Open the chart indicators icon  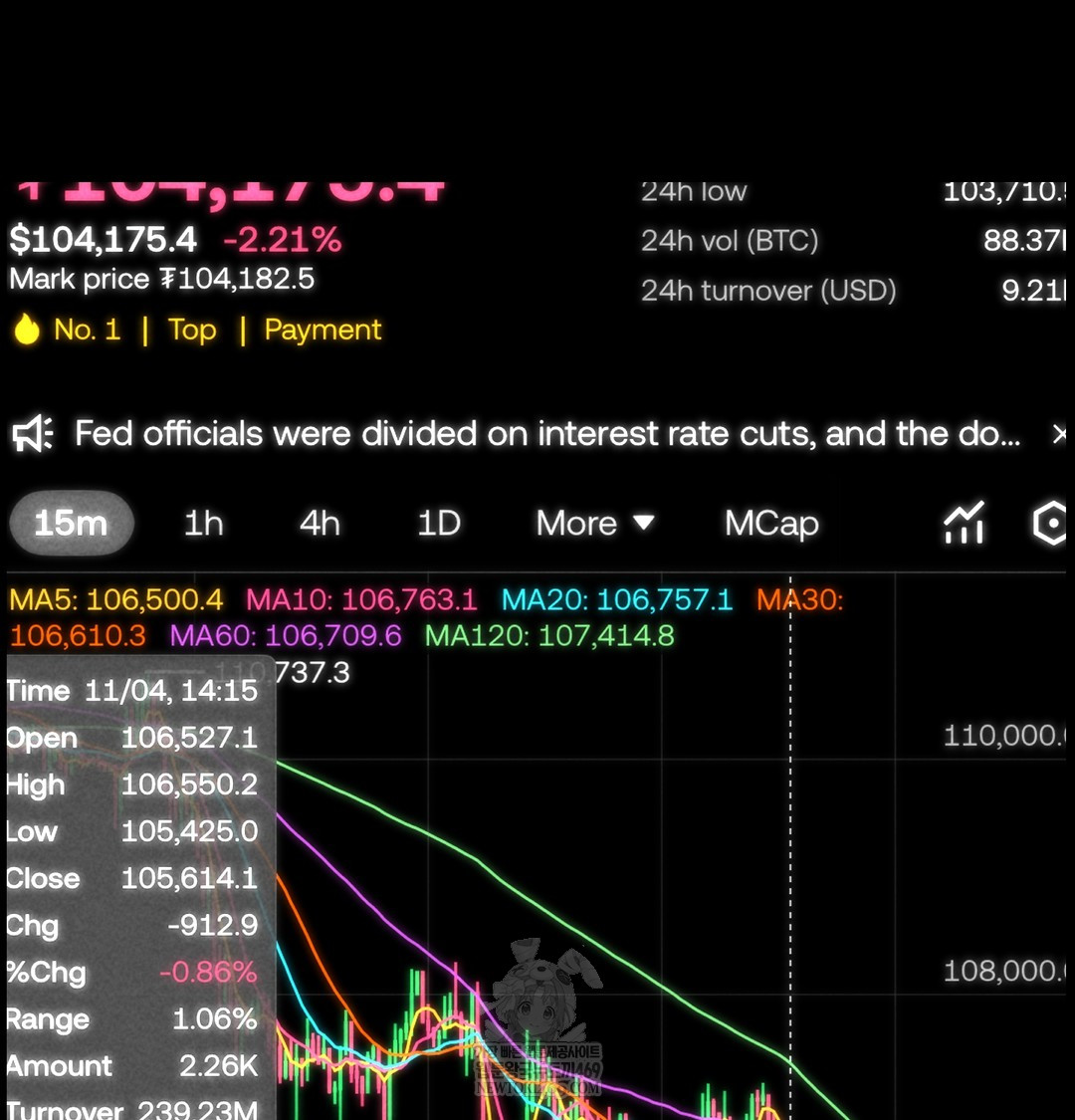[964, 523]
